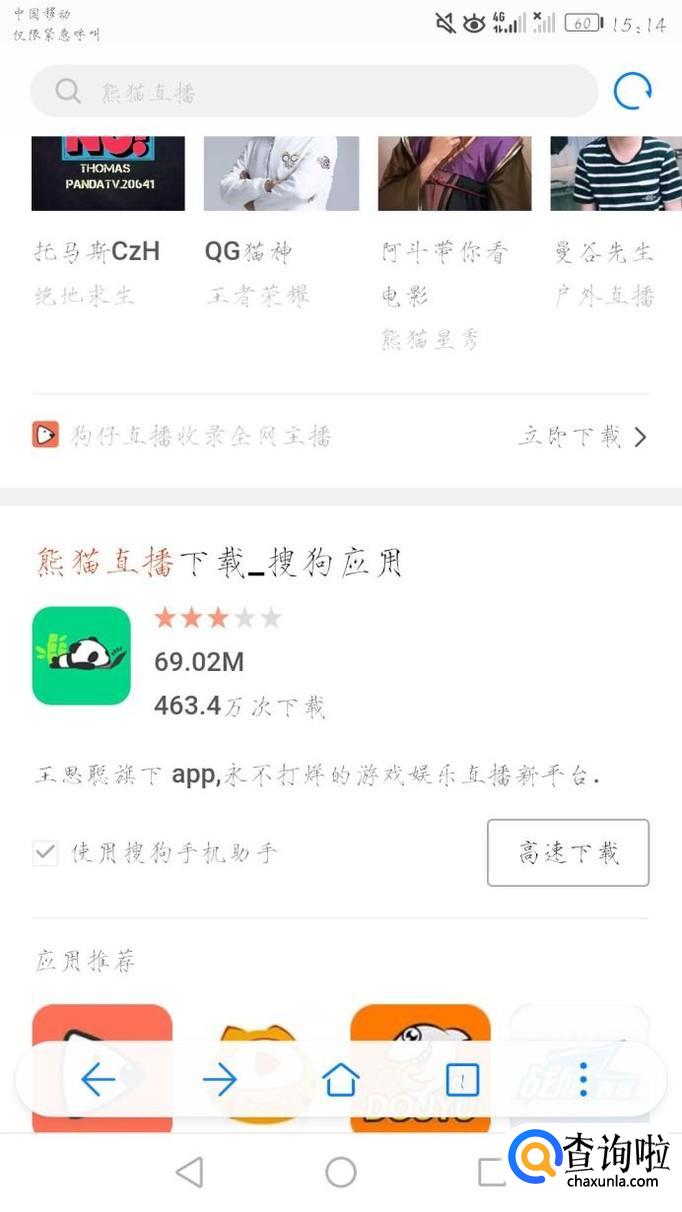The height and width of the screenshot is (1212, 682).
Task: Open streamer 托马斯CzH thumbnail
Action: [x=108, y=173]
